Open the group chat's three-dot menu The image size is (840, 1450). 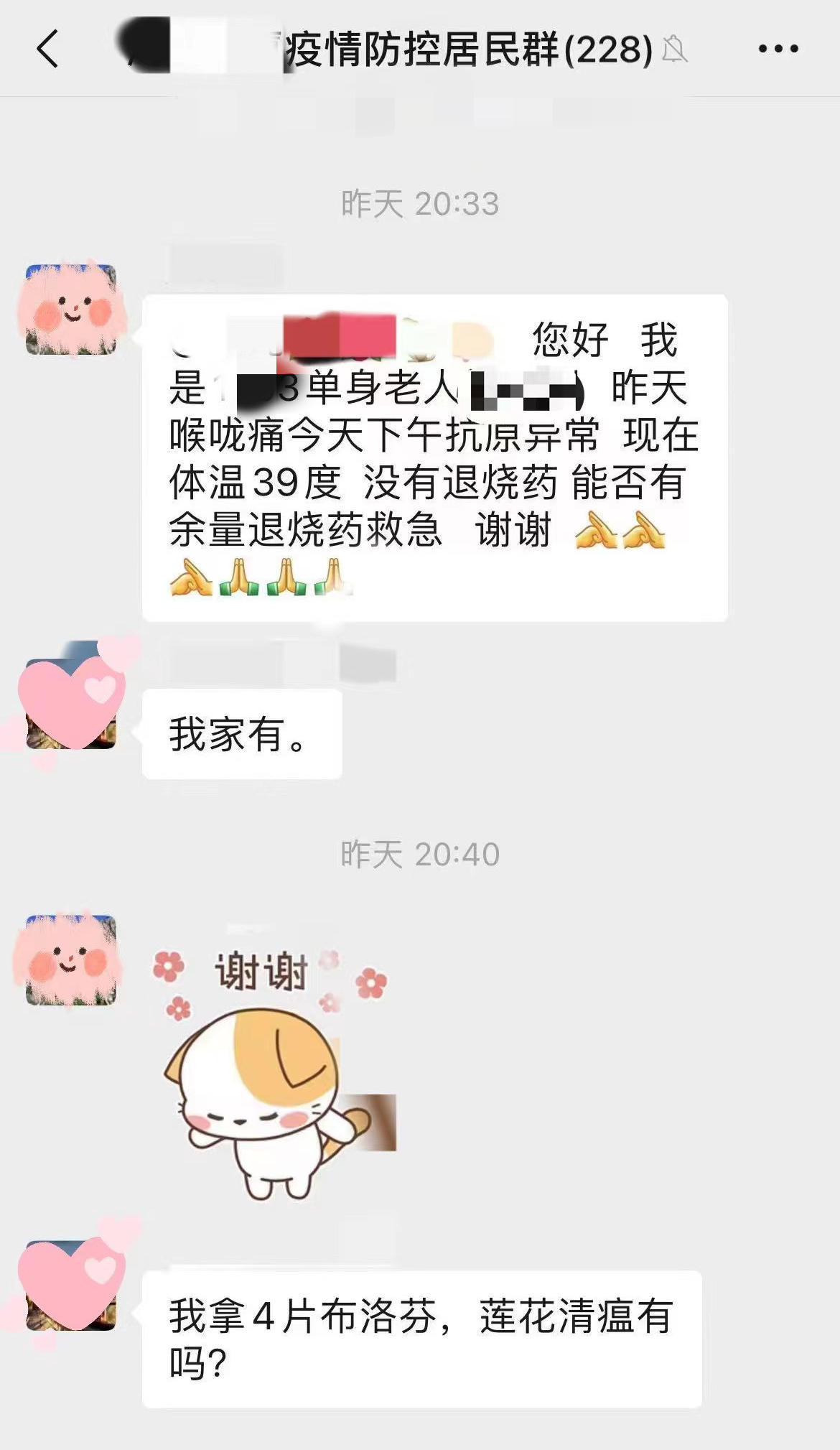click(x=778, y=49)
